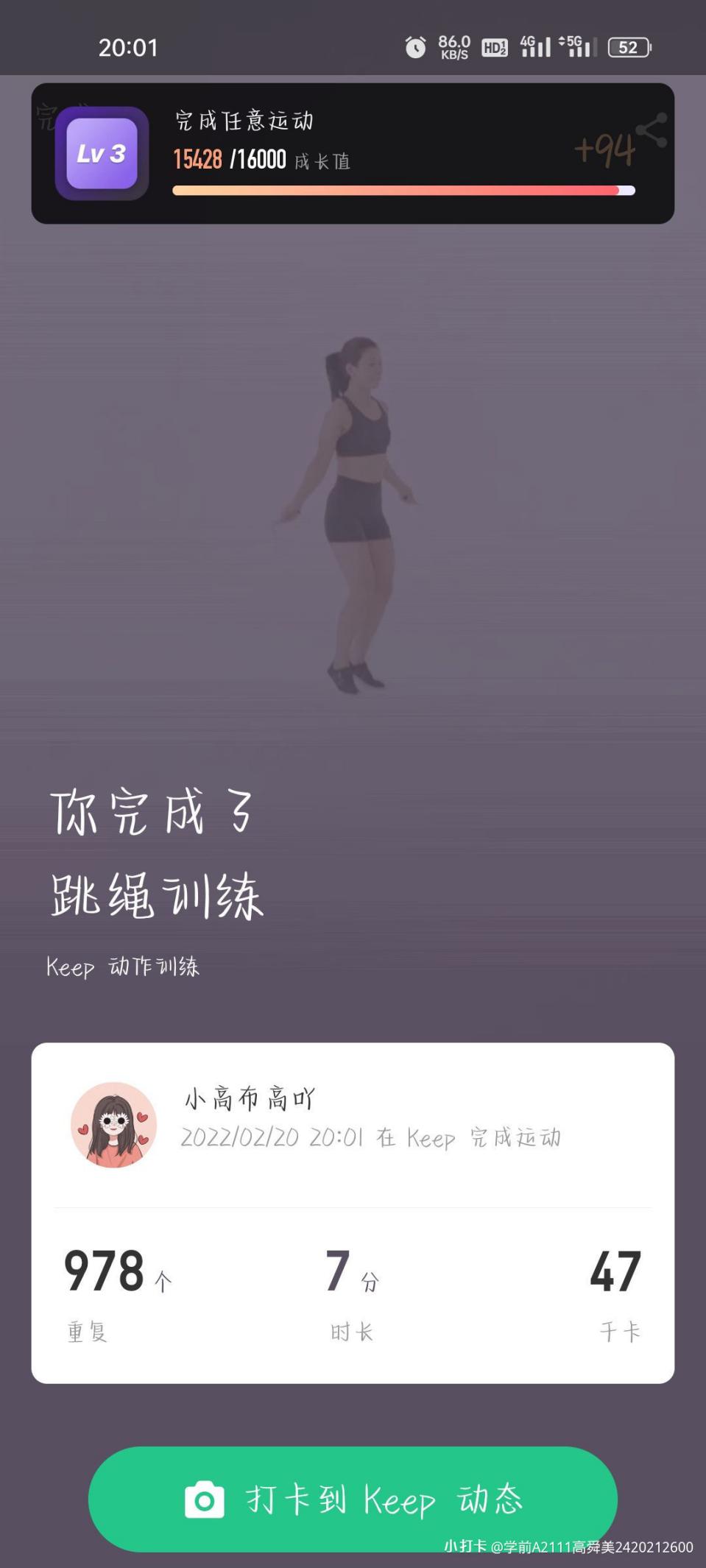Tap 打卡到 Keep 动态 button
The height and width of the screenshot is (1568, 706).
pos(353,1499)
